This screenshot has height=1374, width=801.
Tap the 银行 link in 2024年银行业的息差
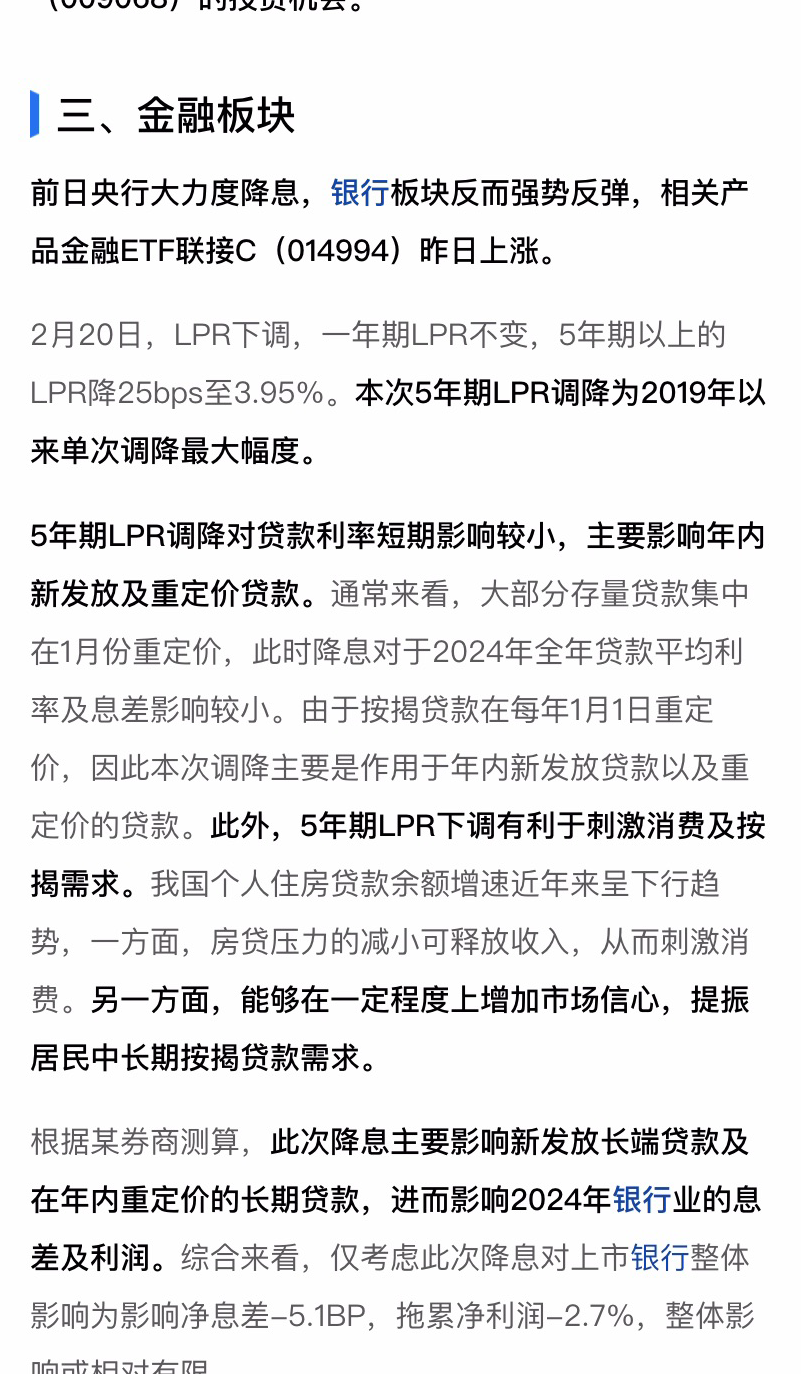pyautogui.click(x=640, y=1199)
